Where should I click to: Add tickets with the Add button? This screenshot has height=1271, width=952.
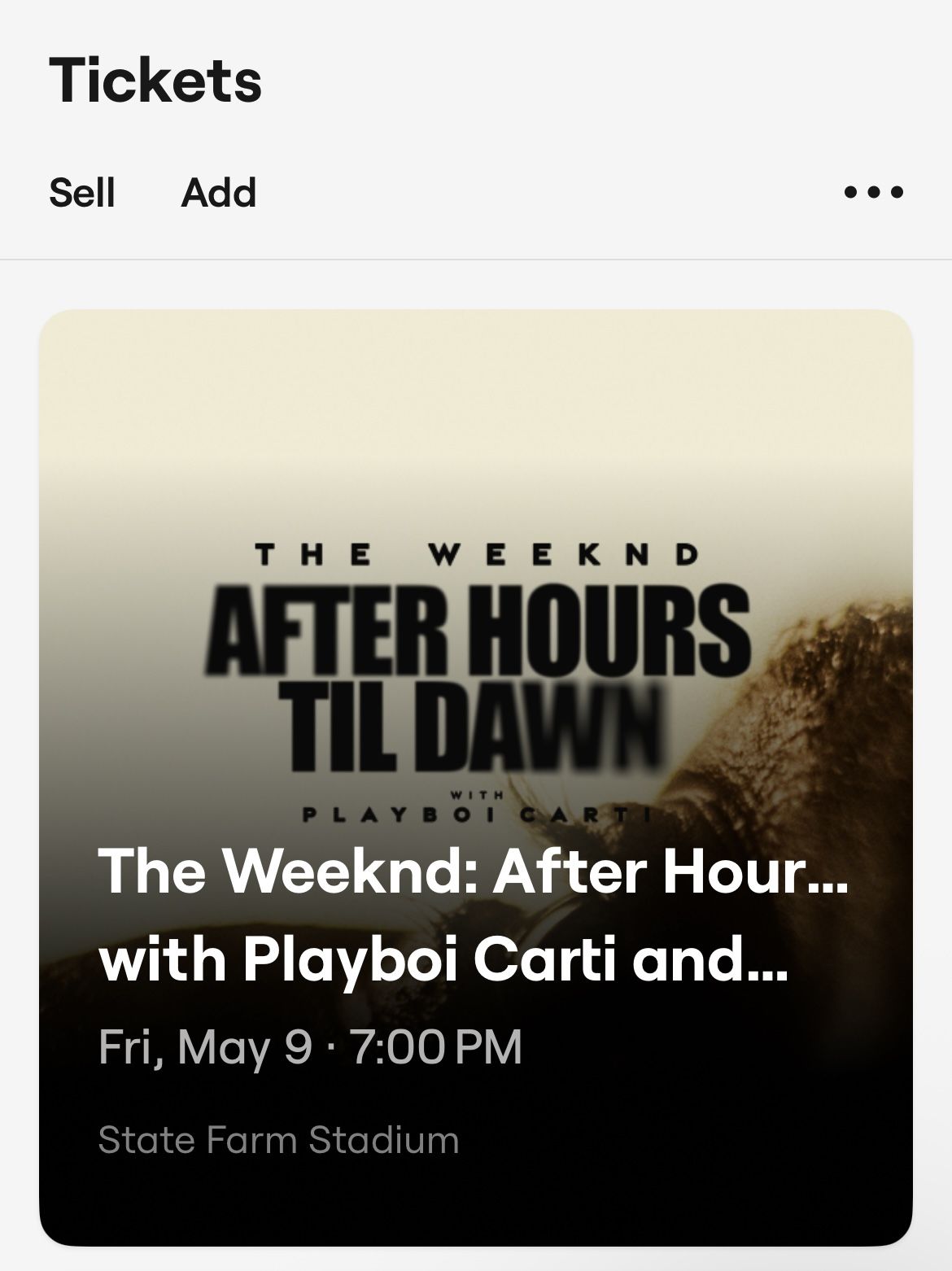218,193
